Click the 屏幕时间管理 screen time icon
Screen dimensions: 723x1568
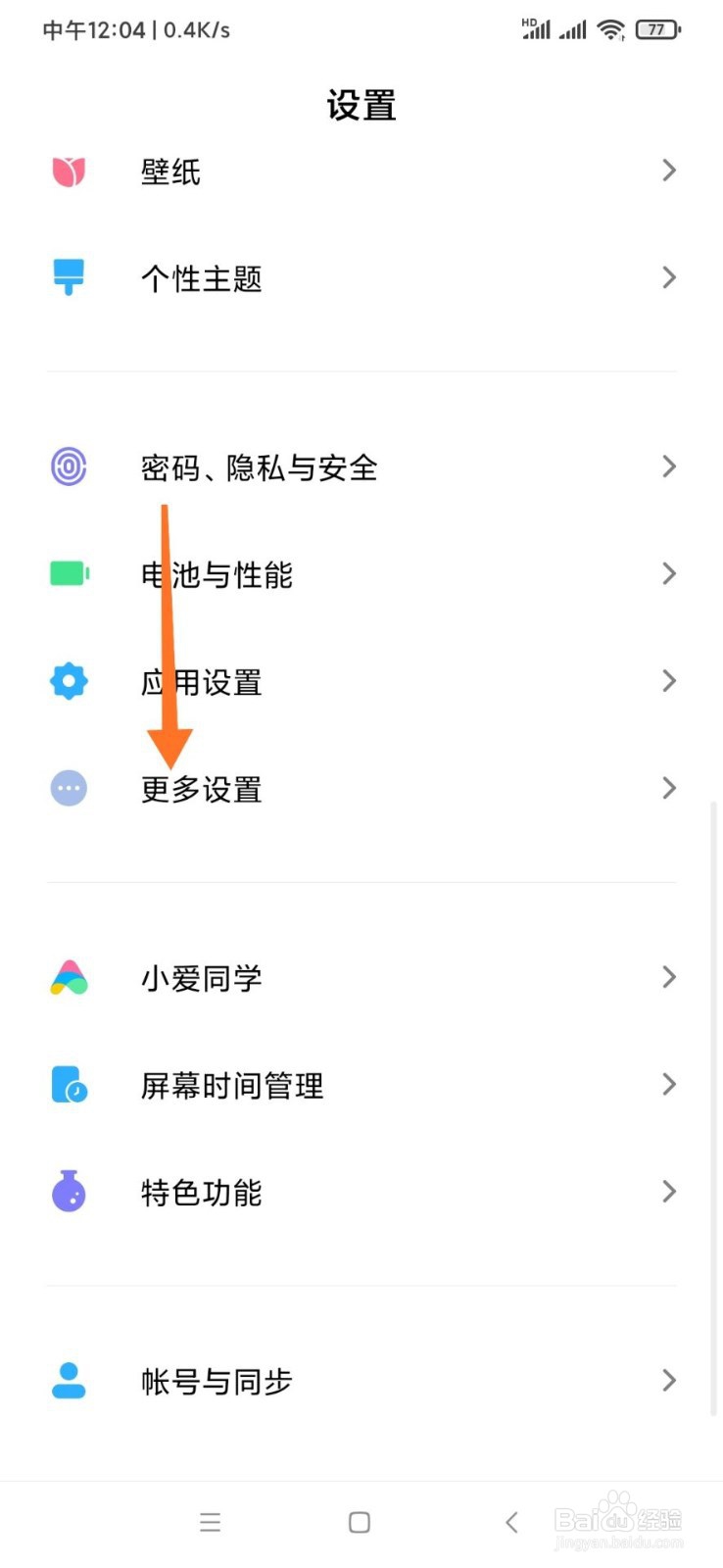[69, 1085]
